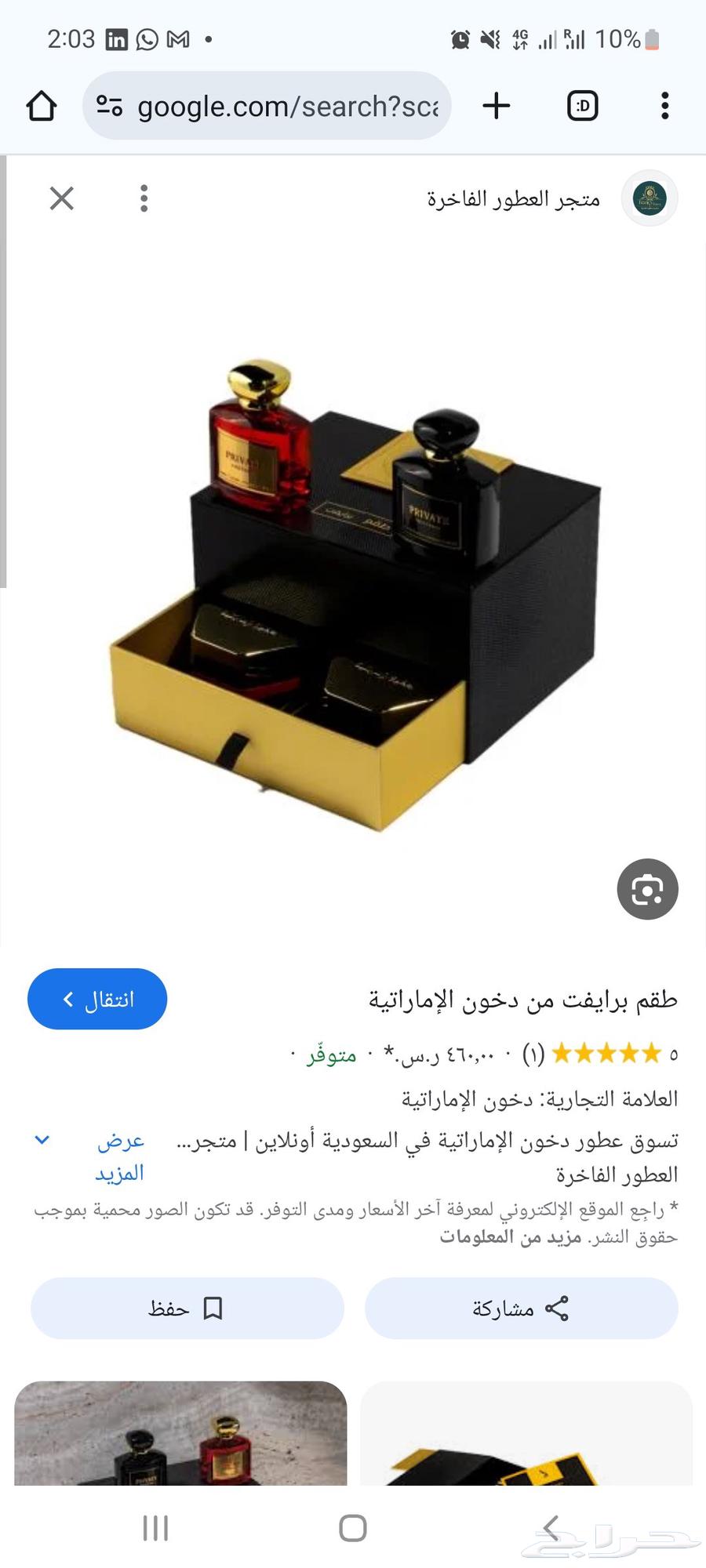This screenshot has height=1568, width=706.
Task: Open the product card's three-dot menu
Action: coord(144,199)
